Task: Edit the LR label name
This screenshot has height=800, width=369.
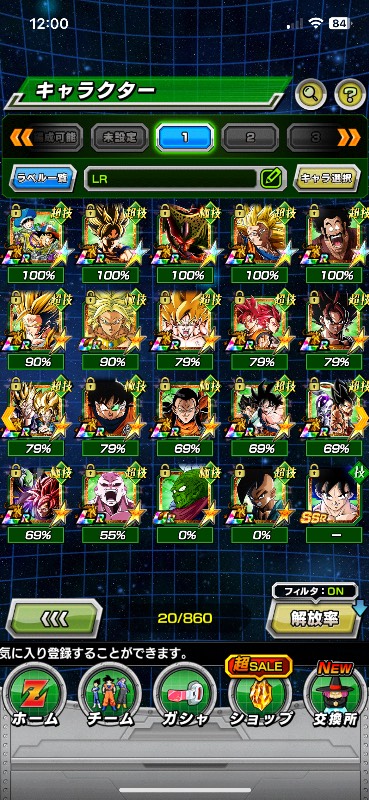Action: pyautogui.click(x=271, y=179)
